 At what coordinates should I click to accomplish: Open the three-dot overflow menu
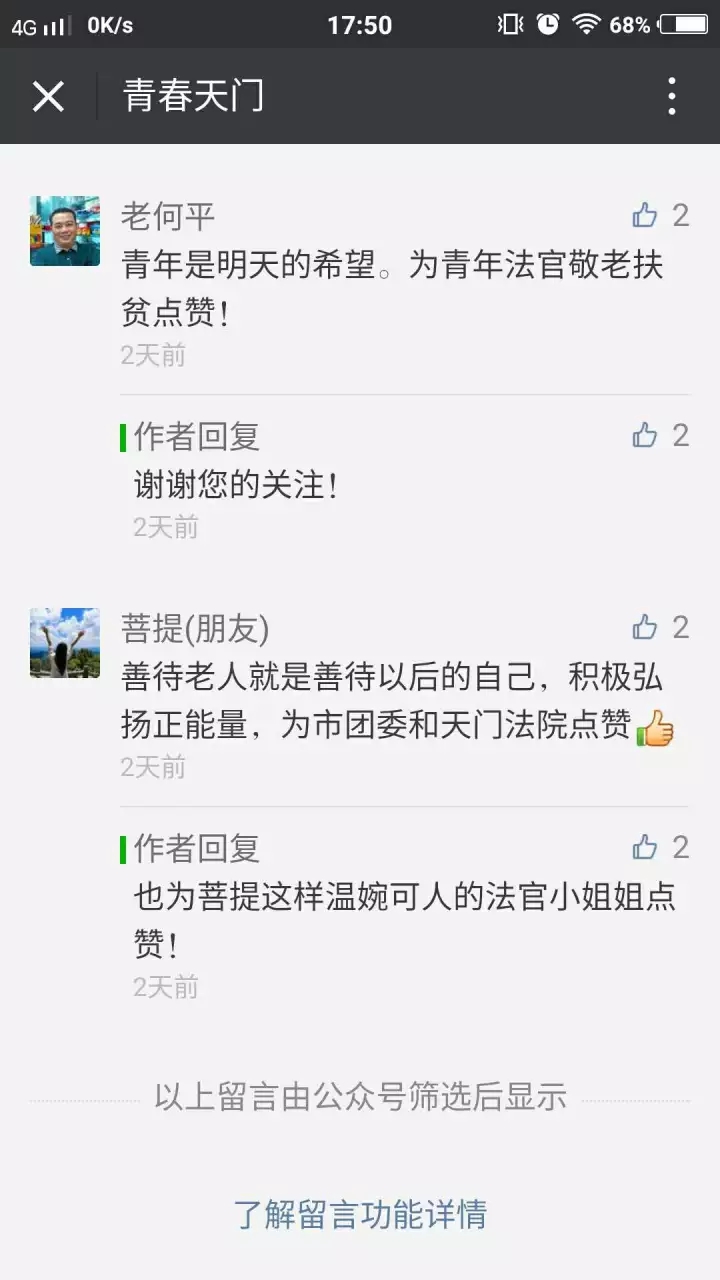[671, 96]
